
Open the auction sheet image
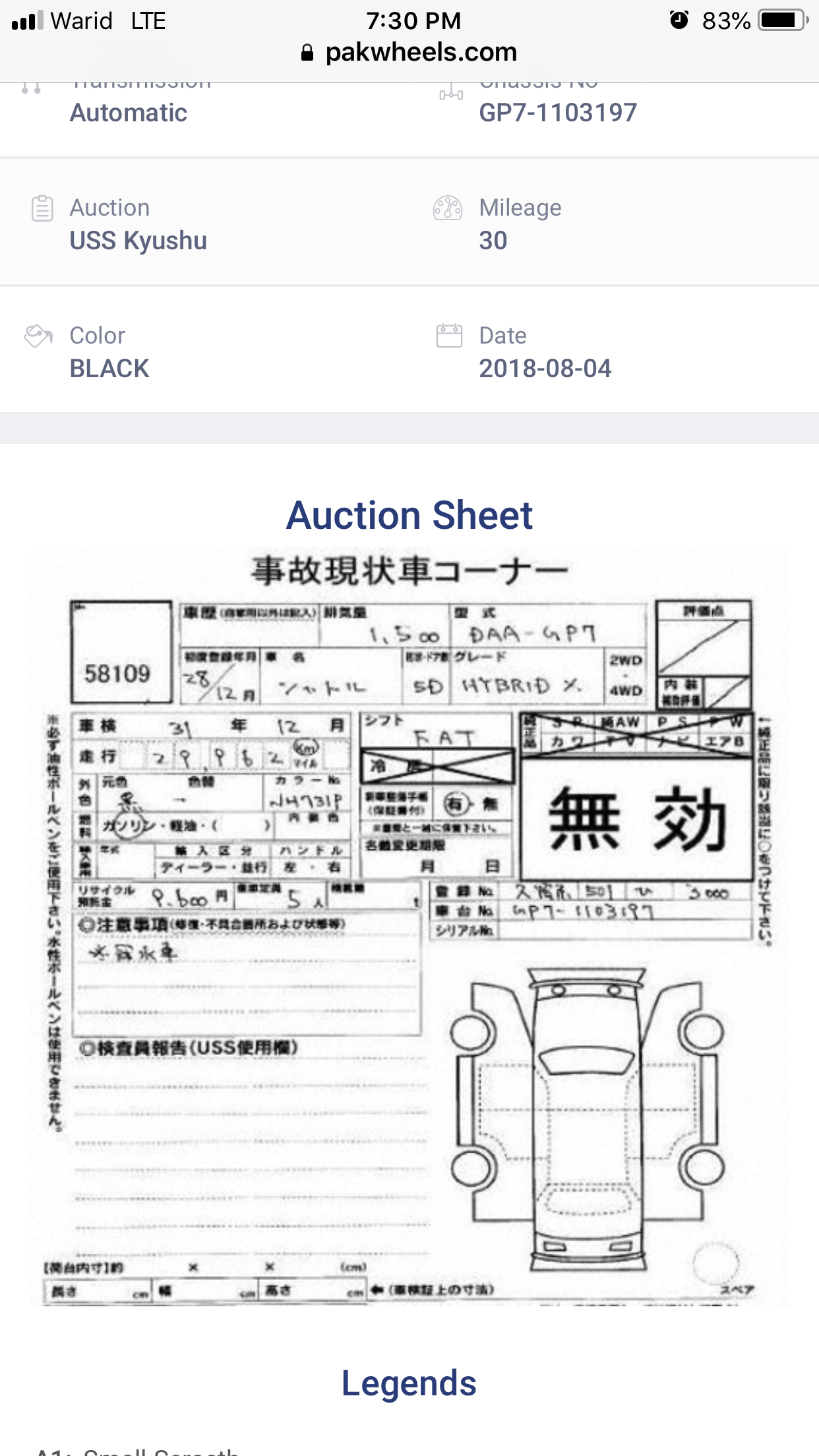(x=409, y=926)
